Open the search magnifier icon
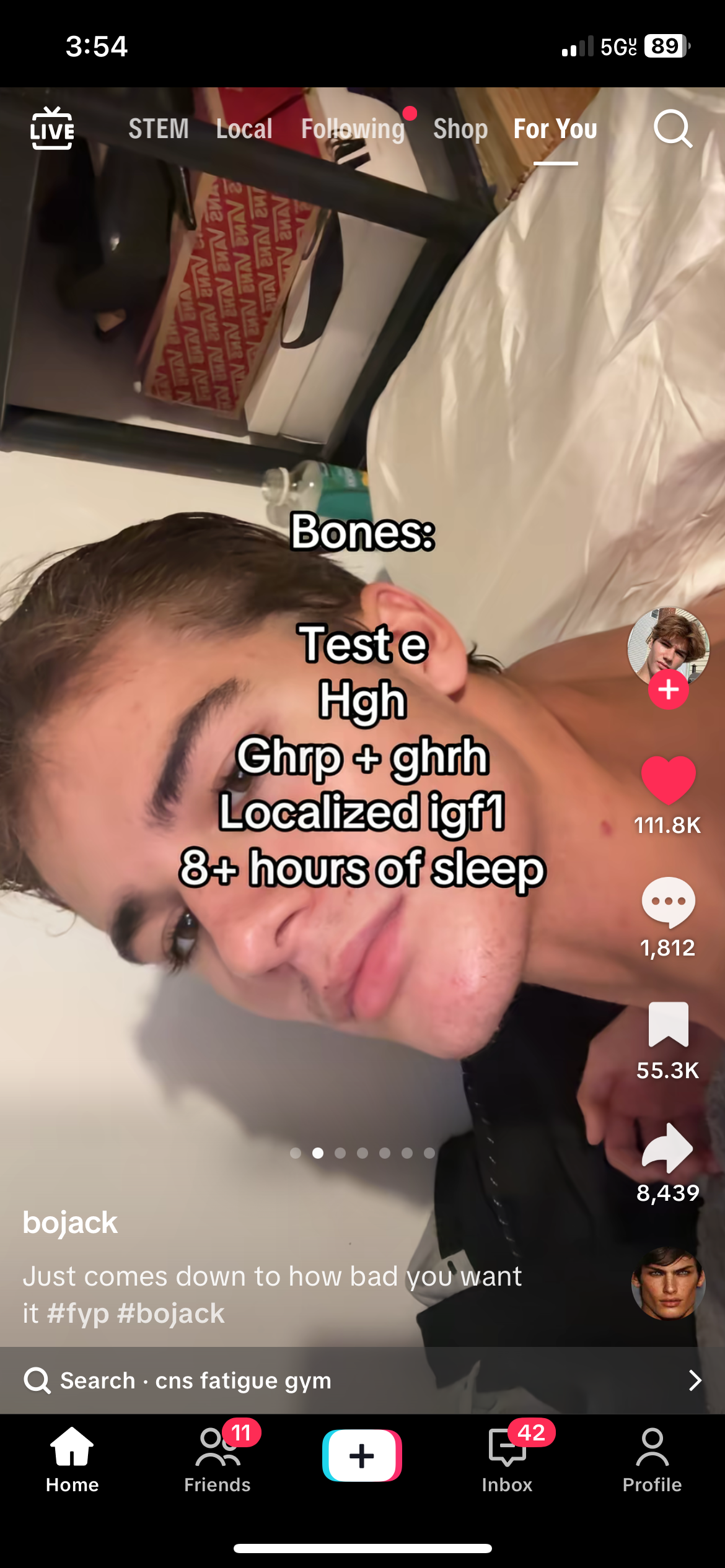Image resolution: width=725 pixels, height=1568 pixels. 672,129
